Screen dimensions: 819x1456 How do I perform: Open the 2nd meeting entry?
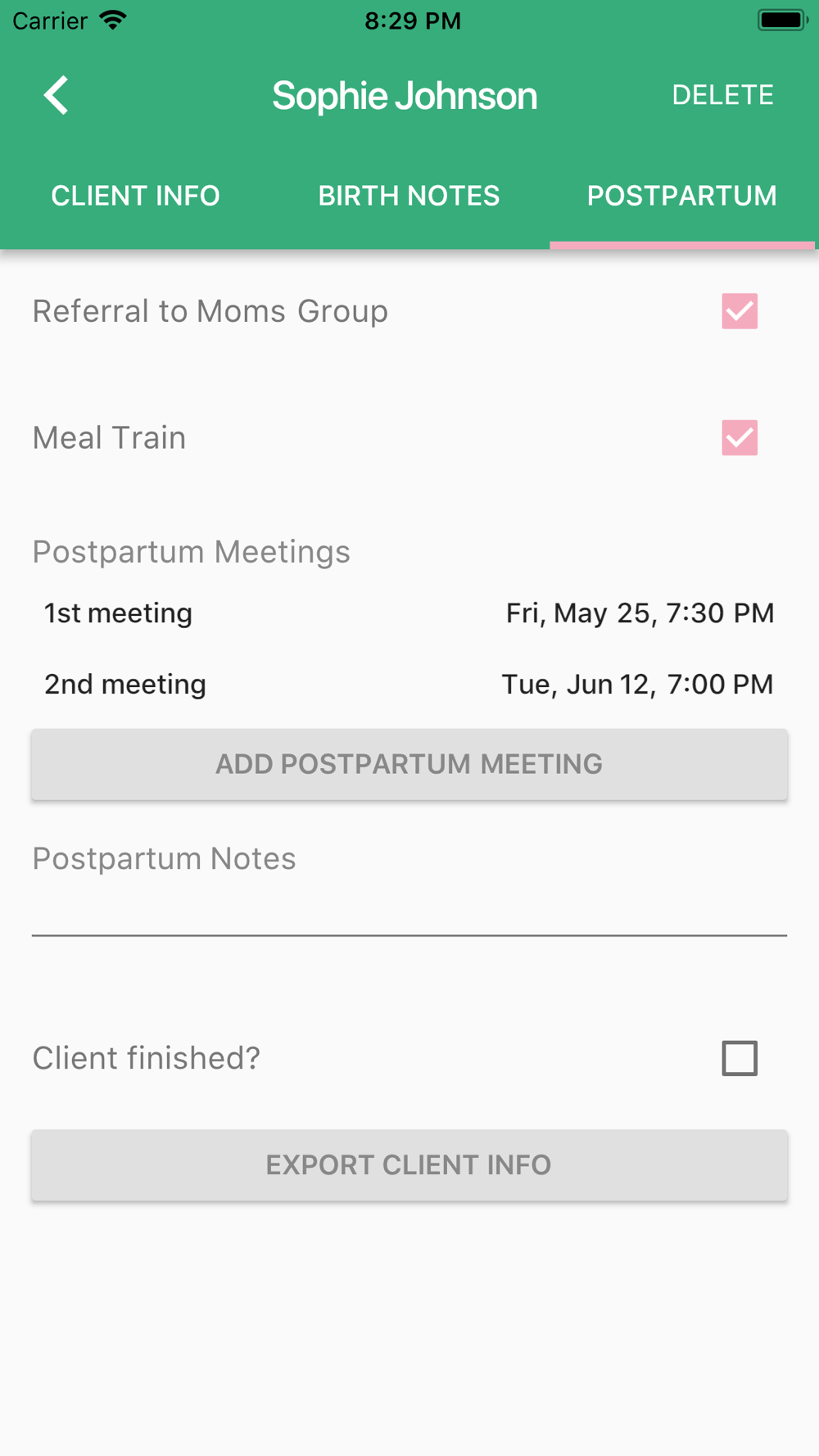409,685
